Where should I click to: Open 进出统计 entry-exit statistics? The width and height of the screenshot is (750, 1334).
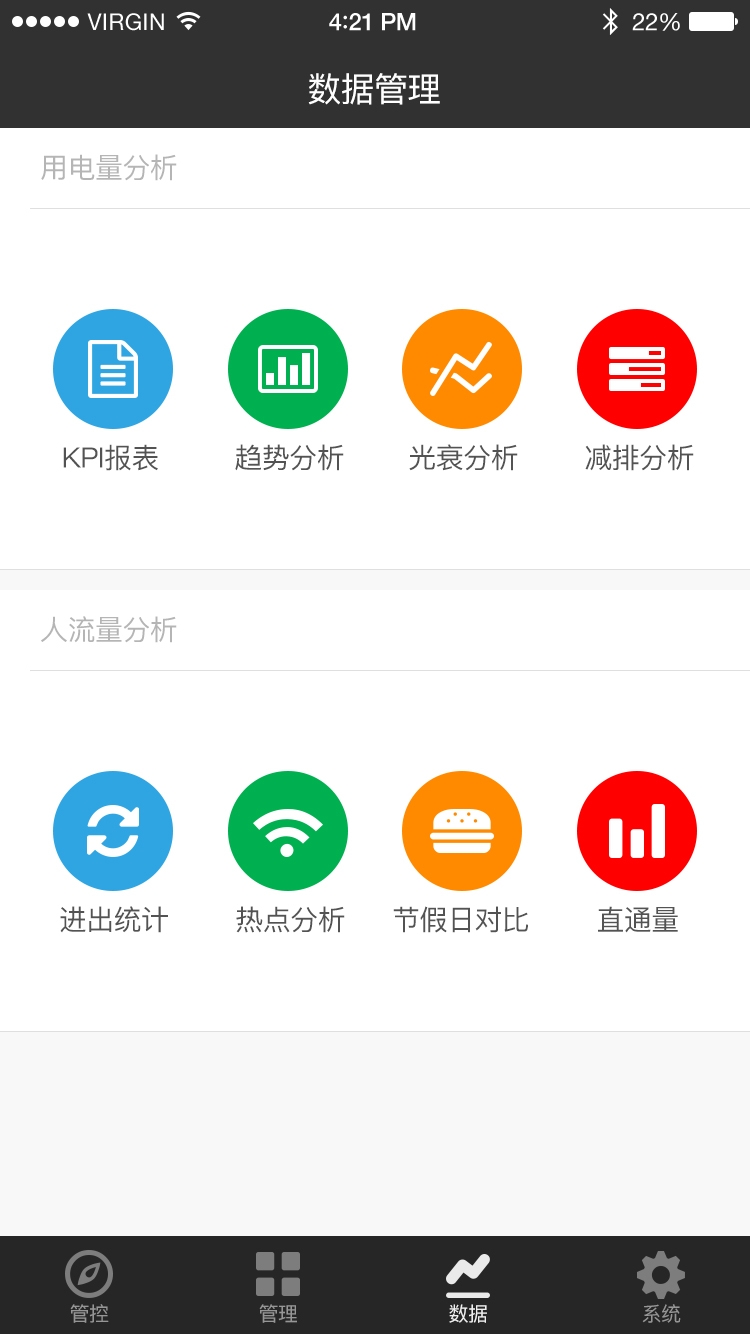click(x=112, y=831)
